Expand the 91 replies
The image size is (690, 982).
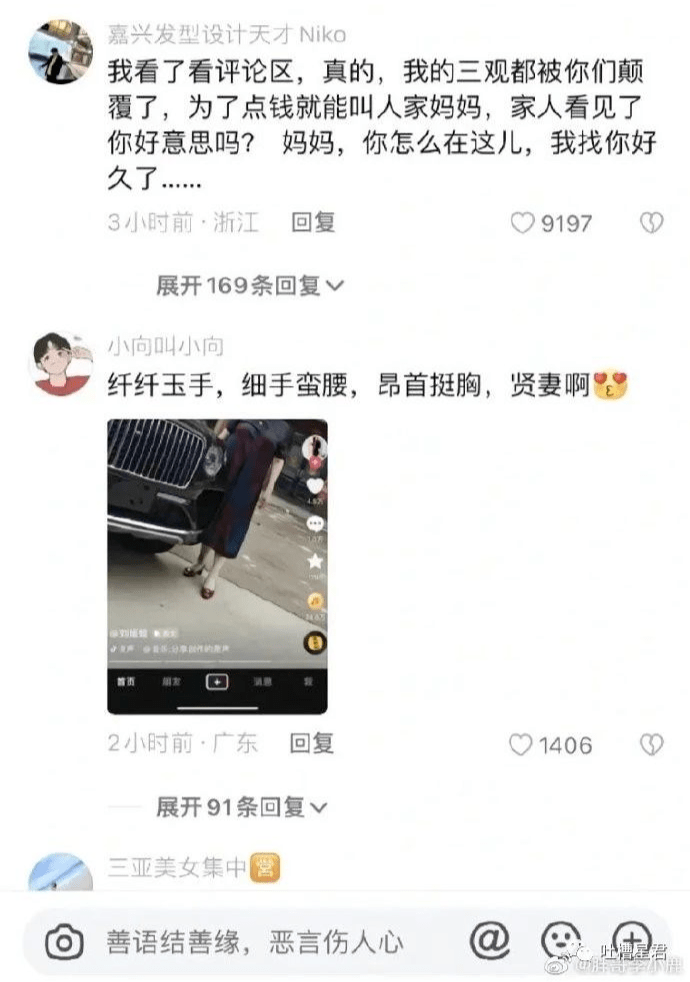tap(242, 806)
